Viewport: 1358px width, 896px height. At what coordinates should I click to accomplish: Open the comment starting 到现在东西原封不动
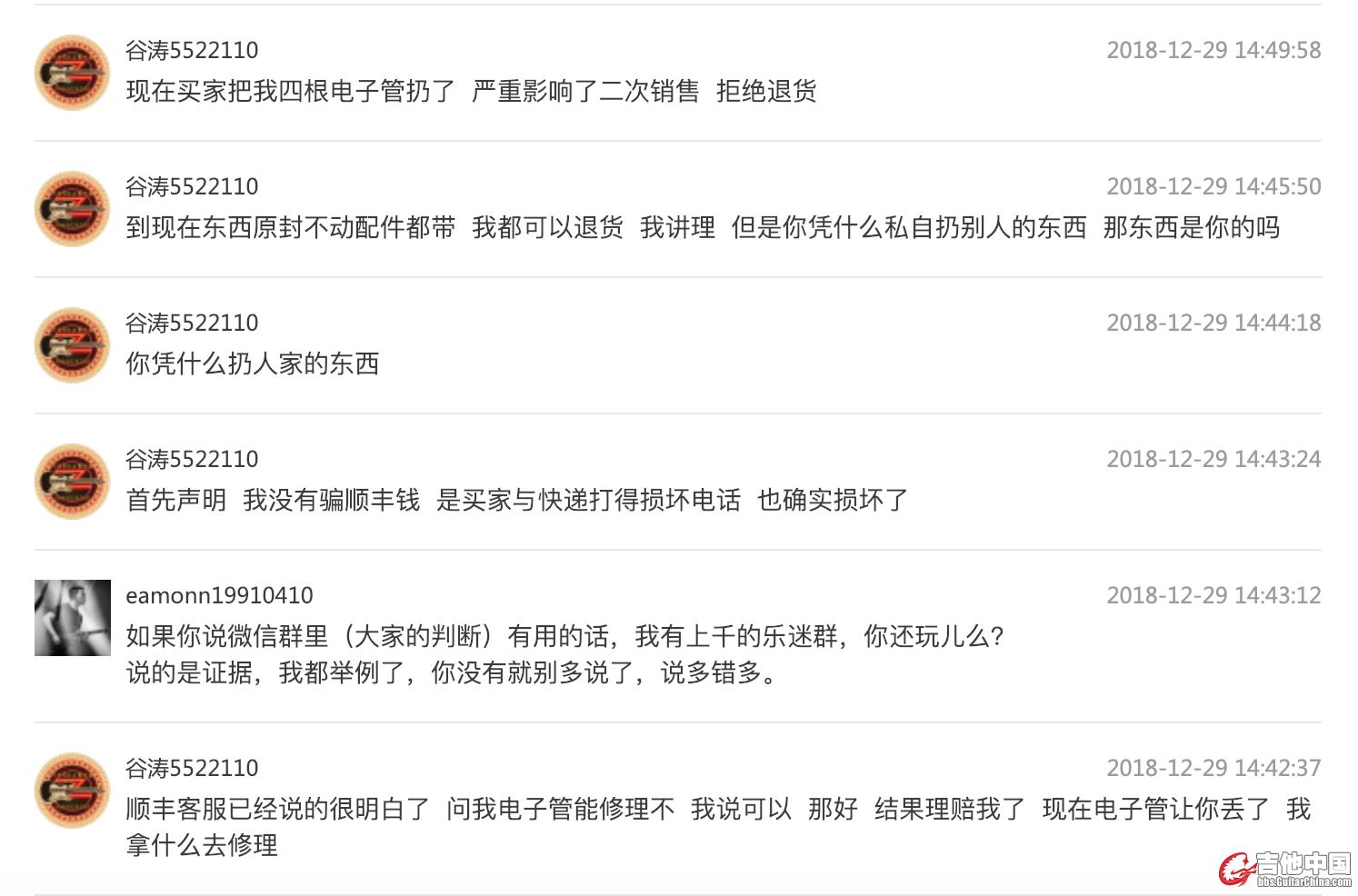pos(702,227)
